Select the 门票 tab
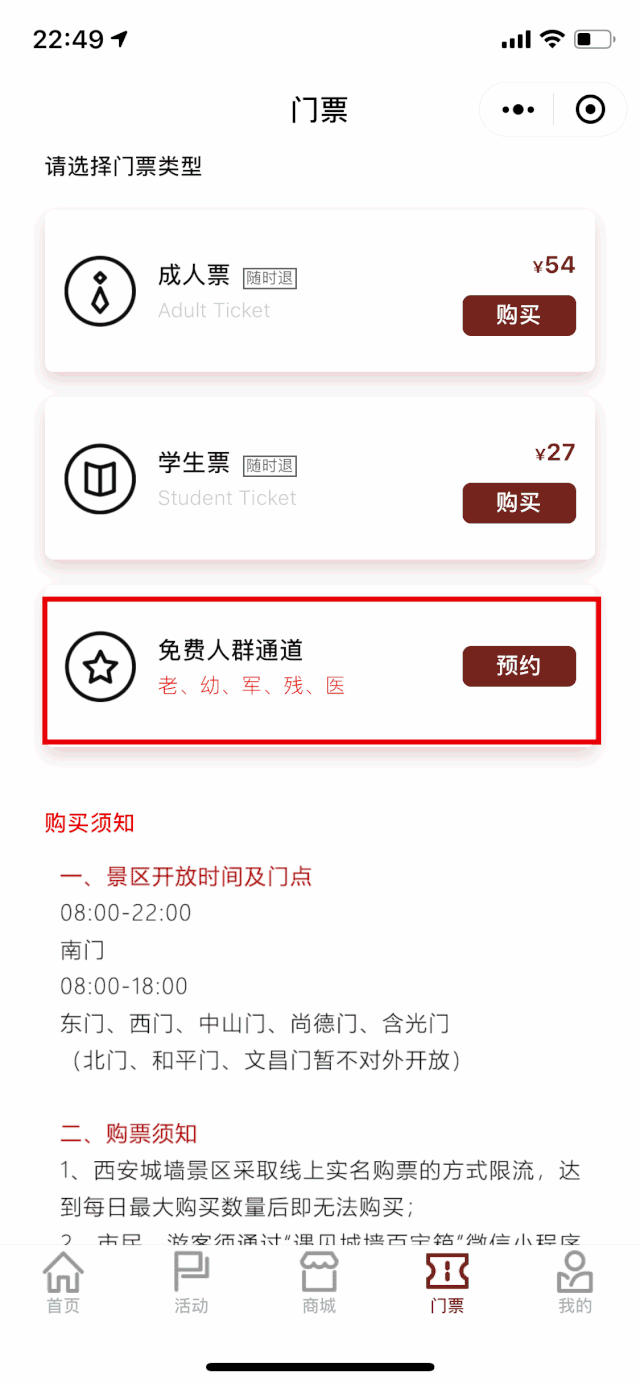Screen dimensions: 640x1385 coord(447,1282)
